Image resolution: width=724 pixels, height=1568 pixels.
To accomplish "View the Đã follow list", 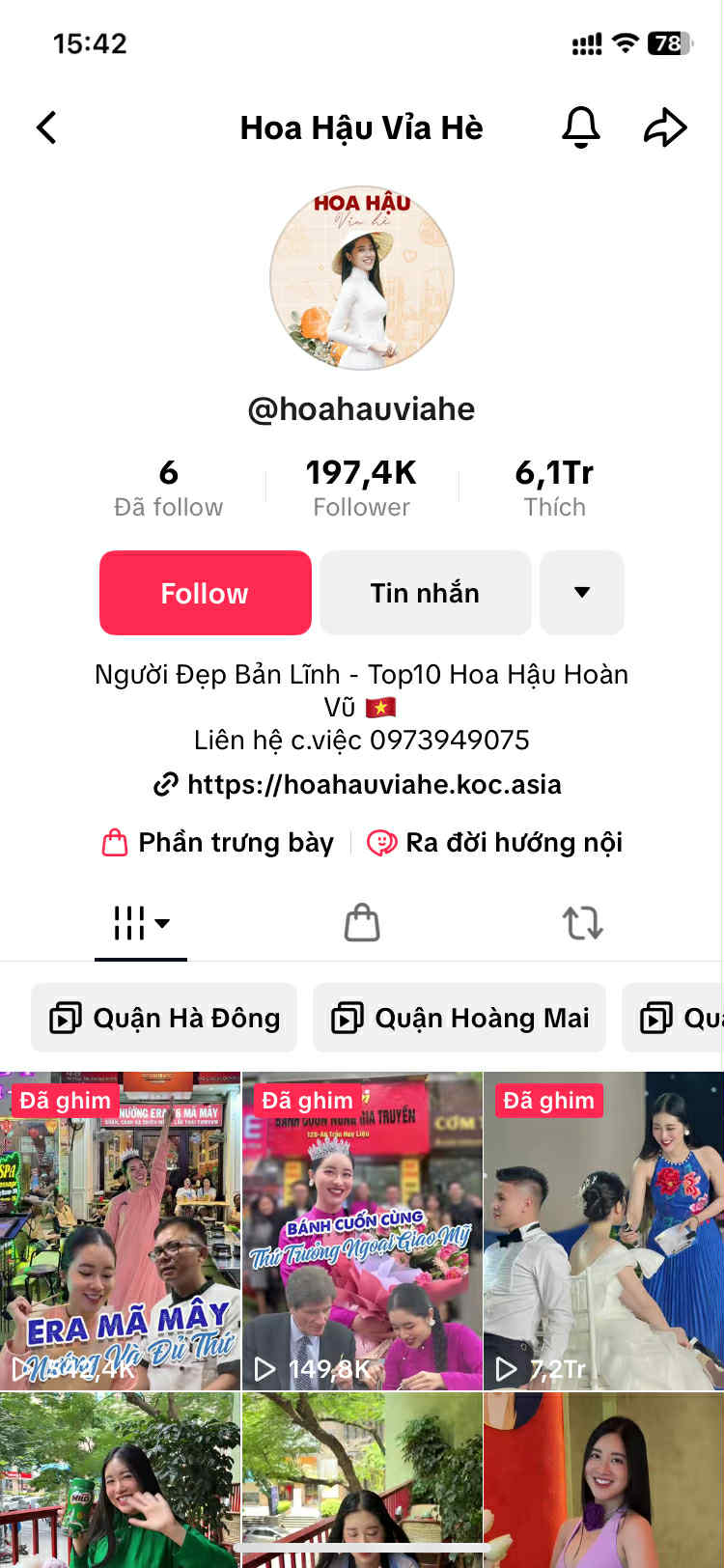I will click(x=169, y=488).
